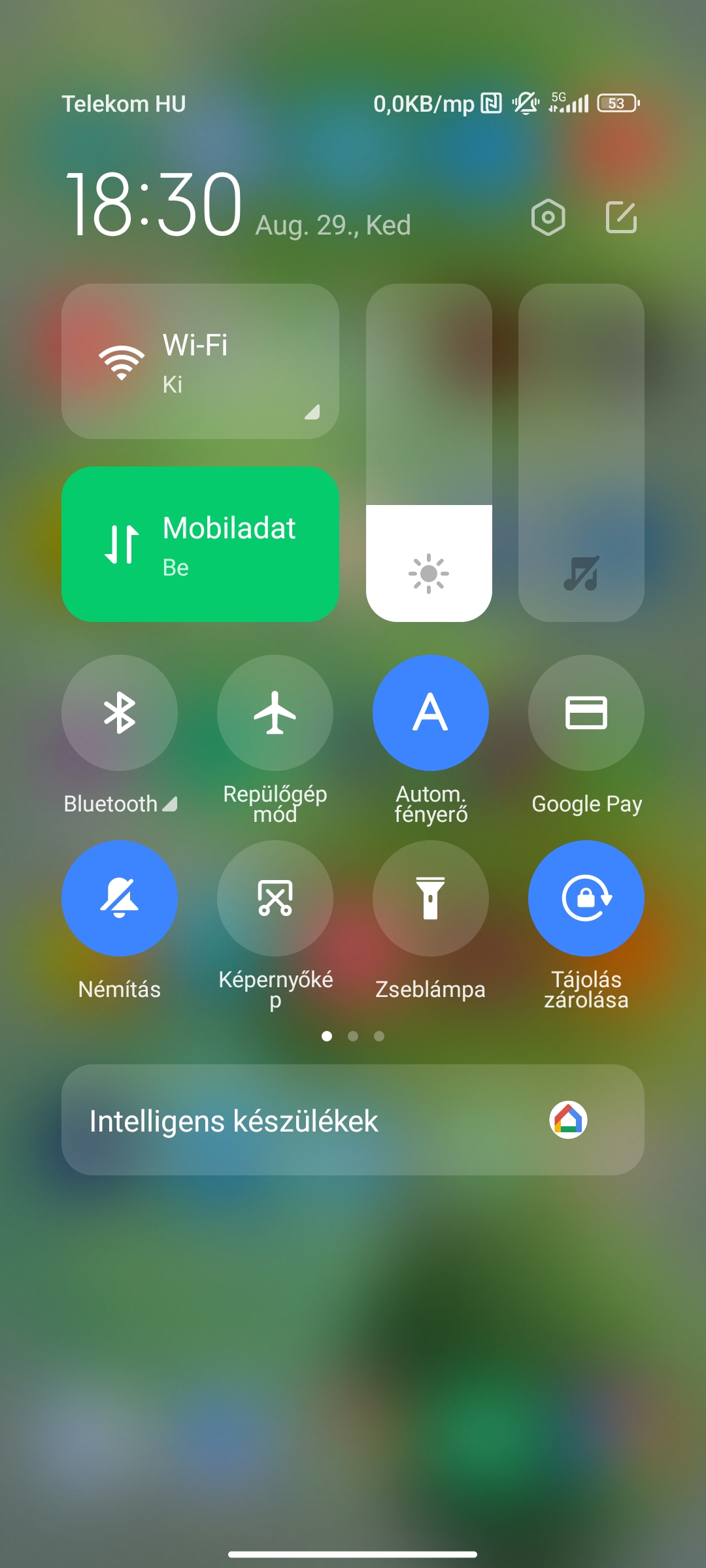Turn on the Wi-Fi tile

click(200, 361)
